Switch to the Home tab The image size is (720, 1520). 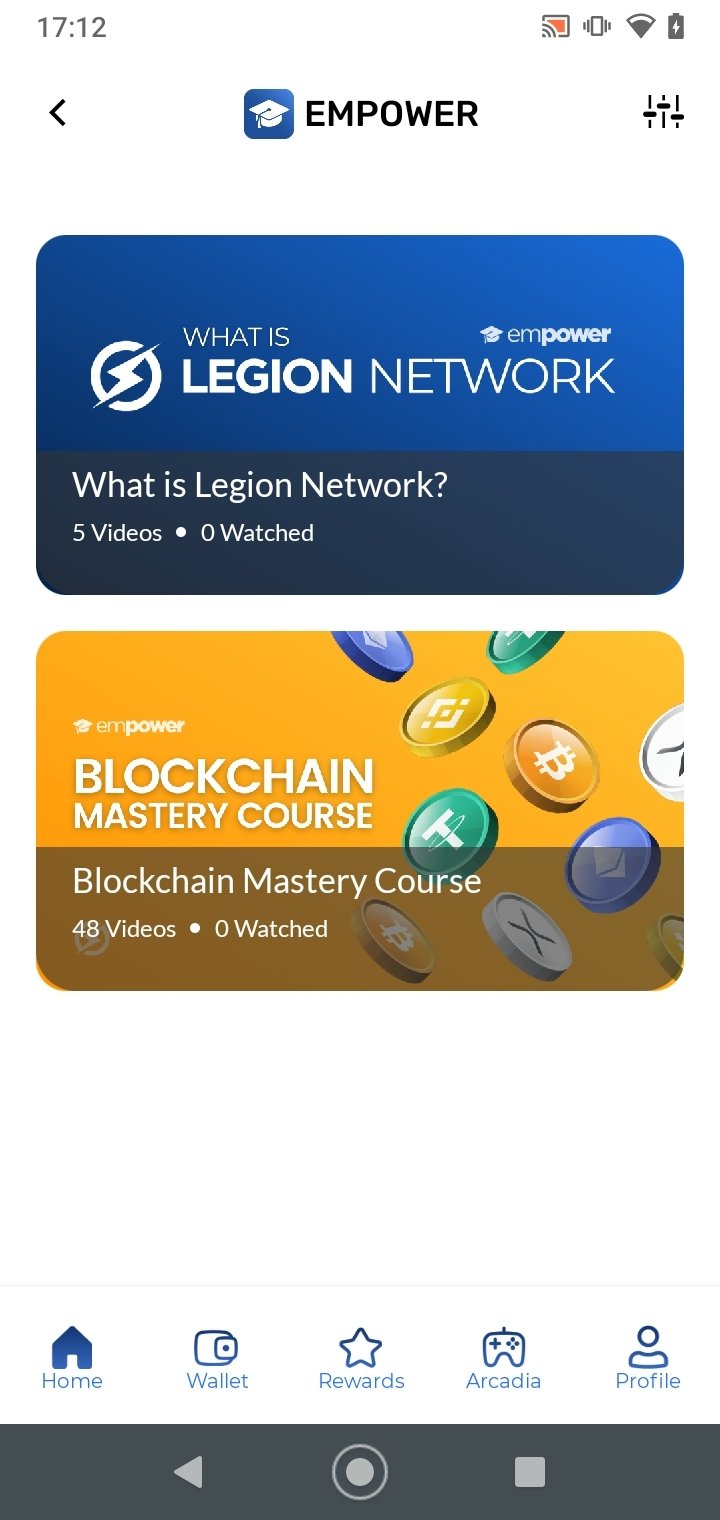tap(72, 1358)
